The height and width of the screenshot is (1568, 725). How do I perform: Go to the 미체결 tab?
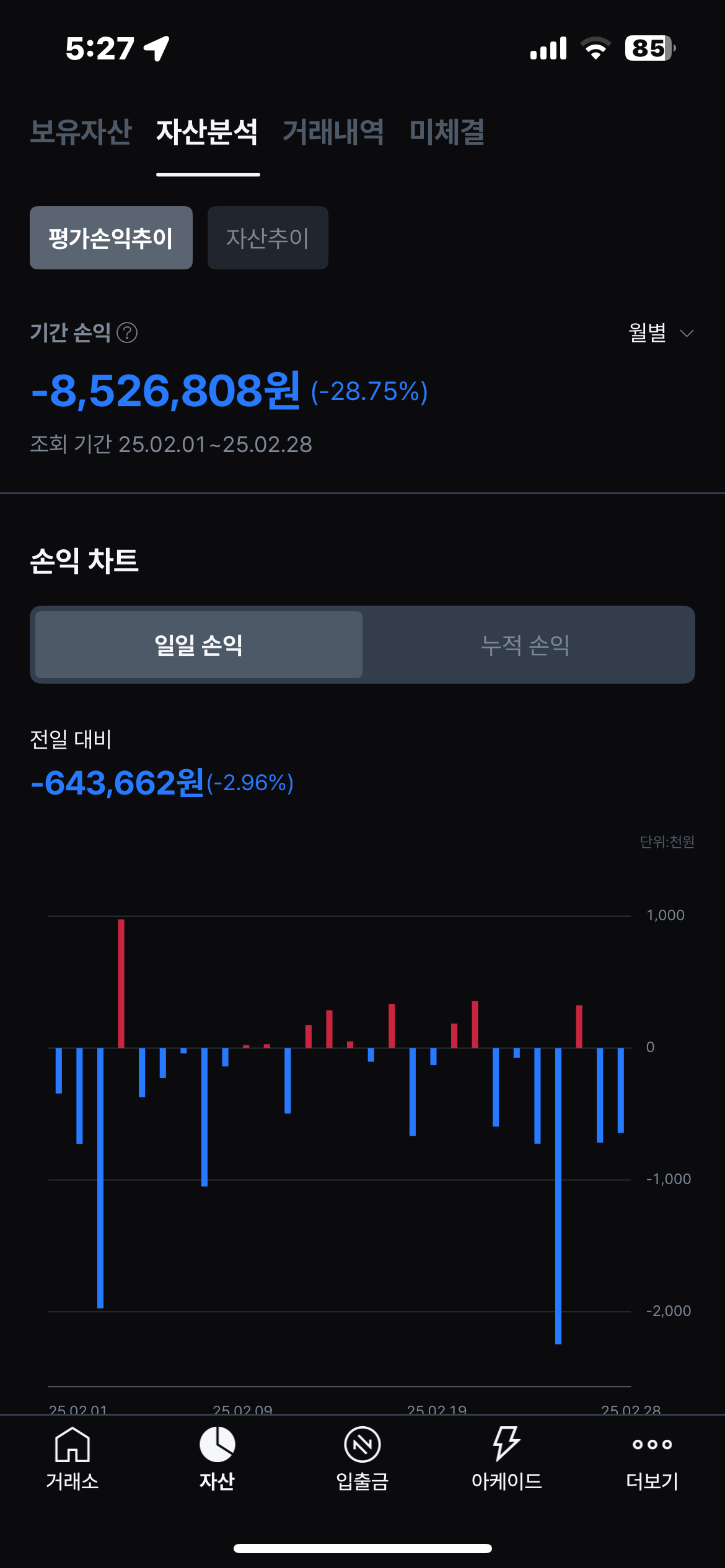click(x=447, y=132)
